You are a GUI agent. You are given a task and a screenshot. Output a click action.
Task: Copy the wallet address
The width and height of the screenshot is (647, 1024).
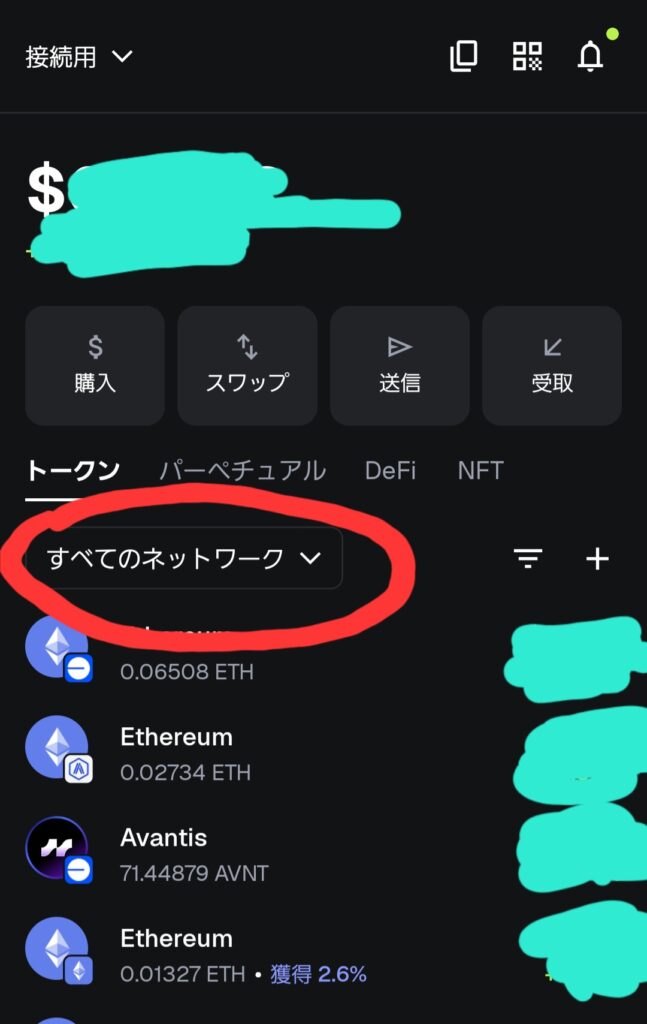(463, 57)
